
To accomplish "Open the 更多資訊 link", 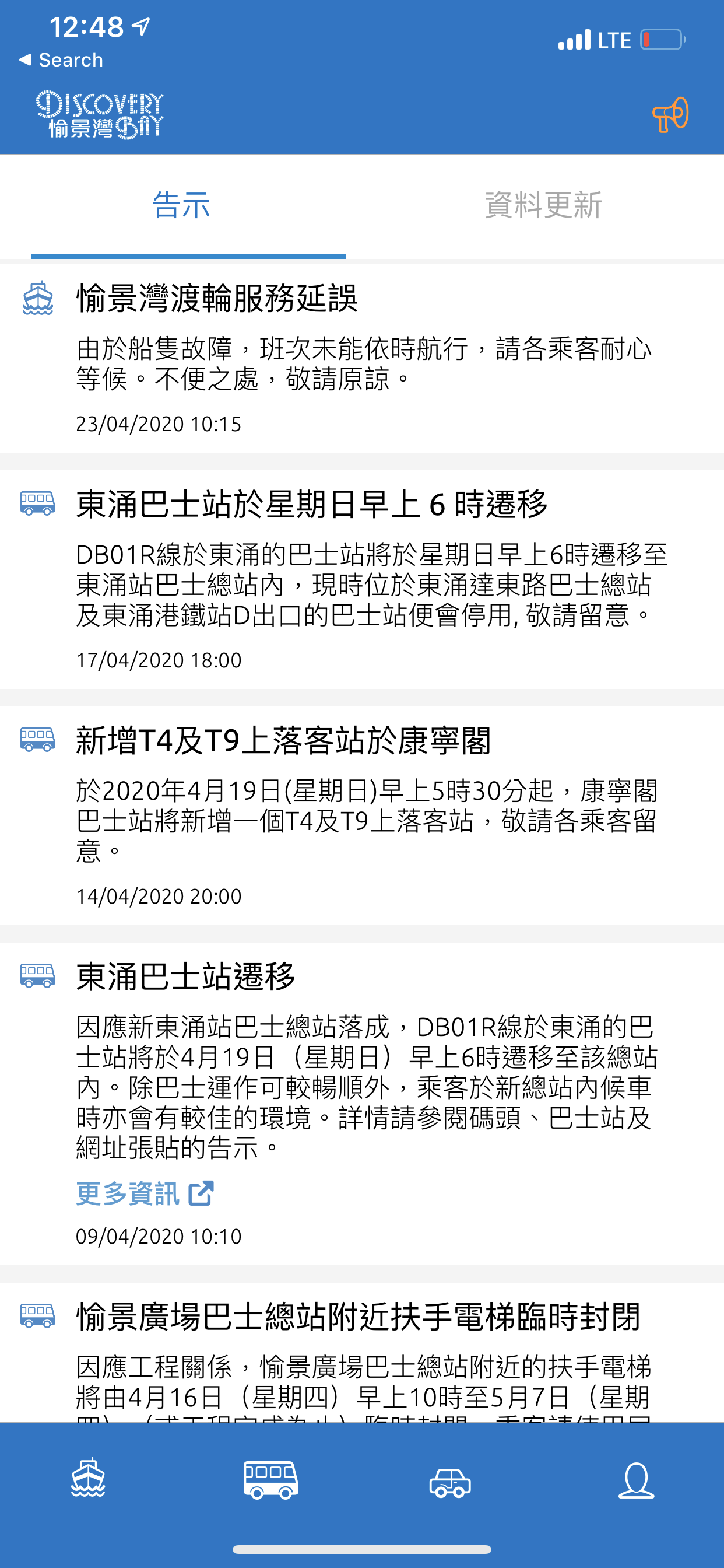I will (145, 1193).
